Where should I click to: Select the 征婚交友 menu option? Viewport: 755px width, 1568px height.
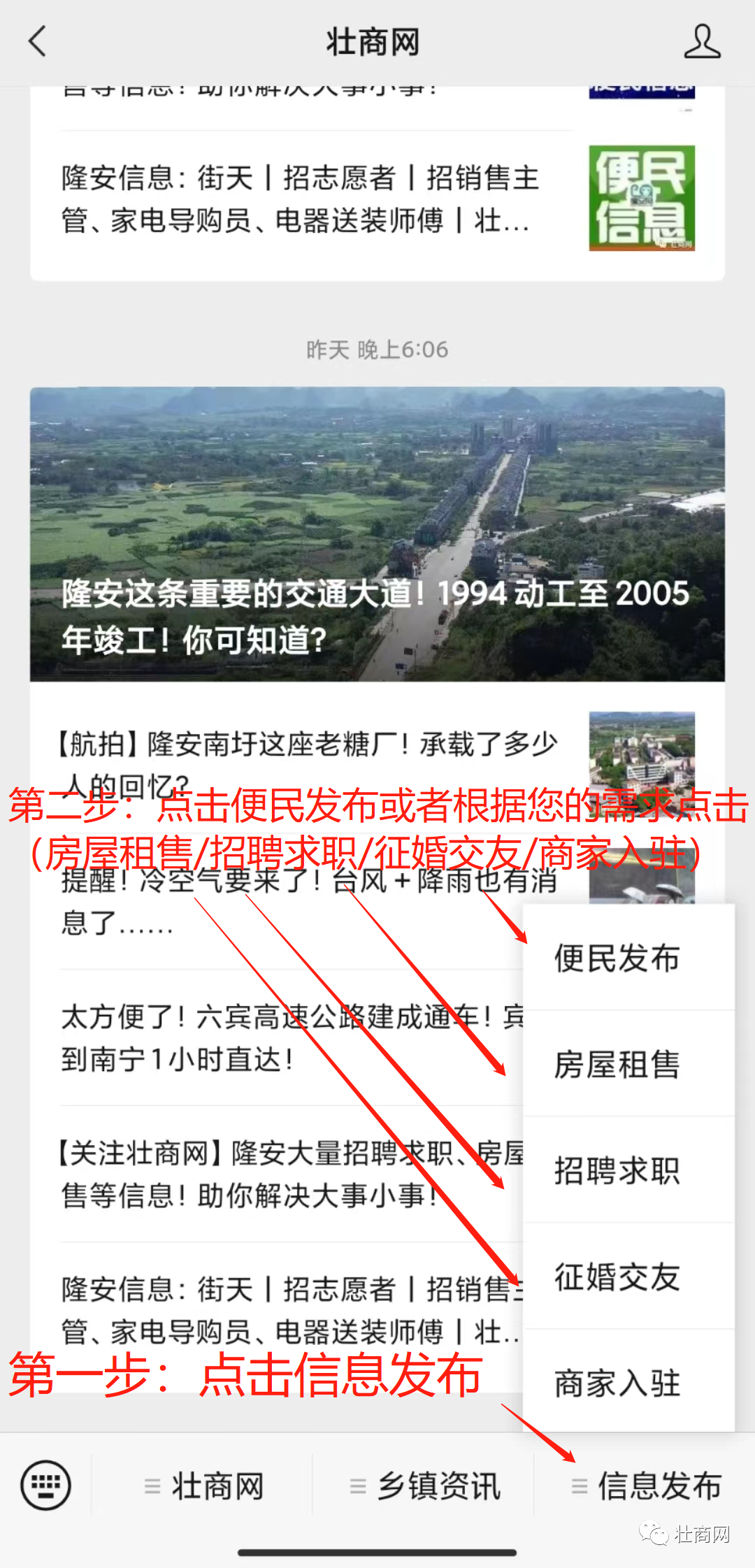(x=629, y=1276)
